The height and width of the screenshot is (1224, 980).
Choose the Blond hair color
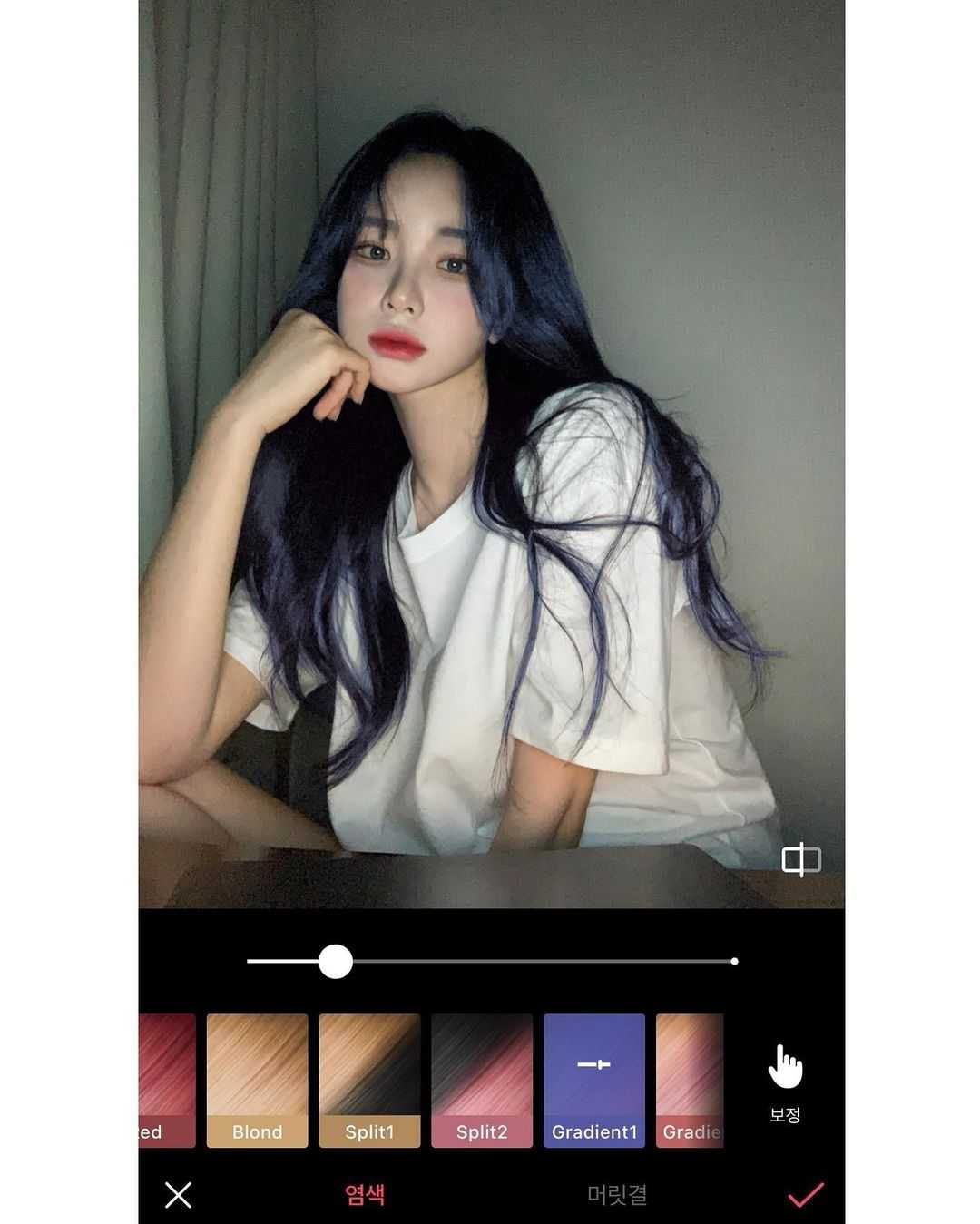click(x=257, y=1080)
